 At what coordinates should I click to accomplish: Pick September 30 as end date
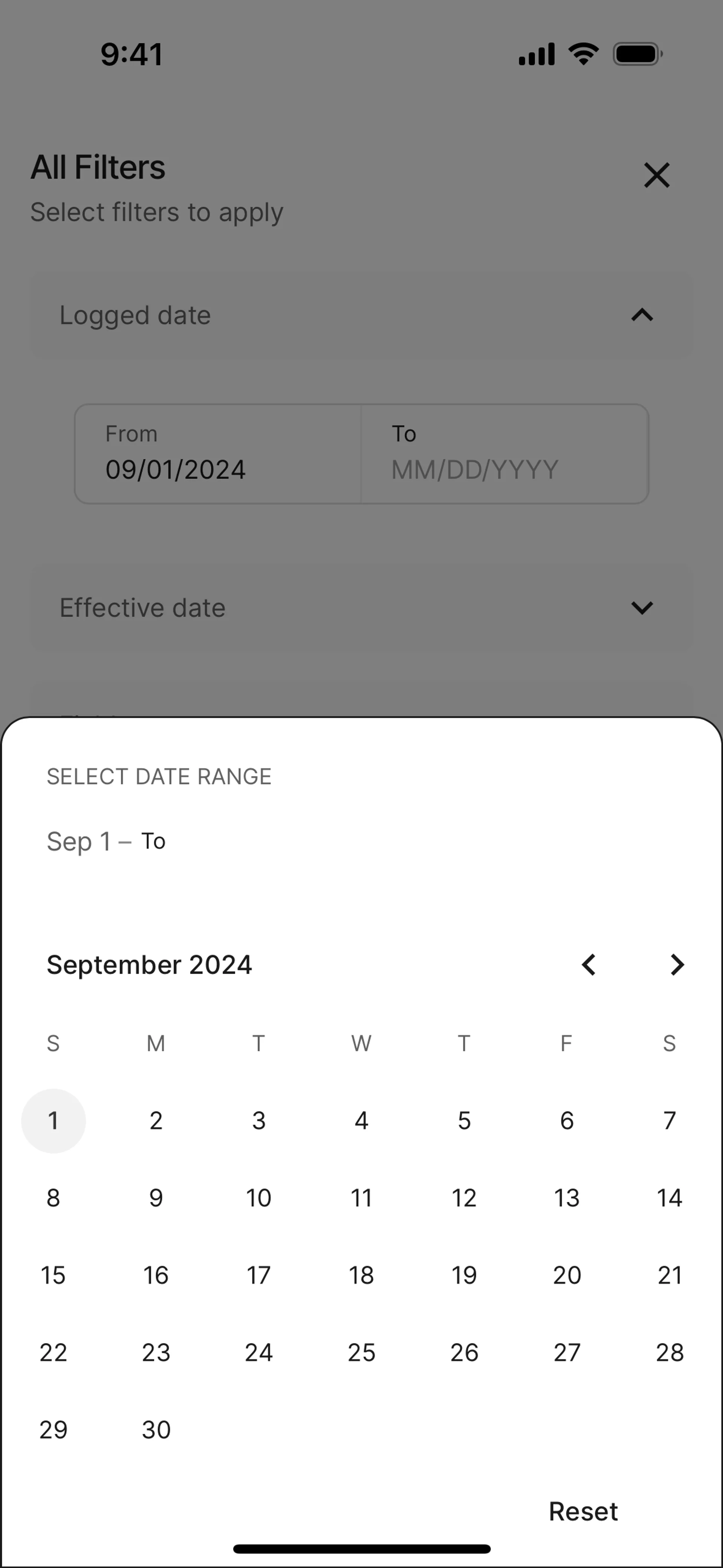(x=156, y=1430)
